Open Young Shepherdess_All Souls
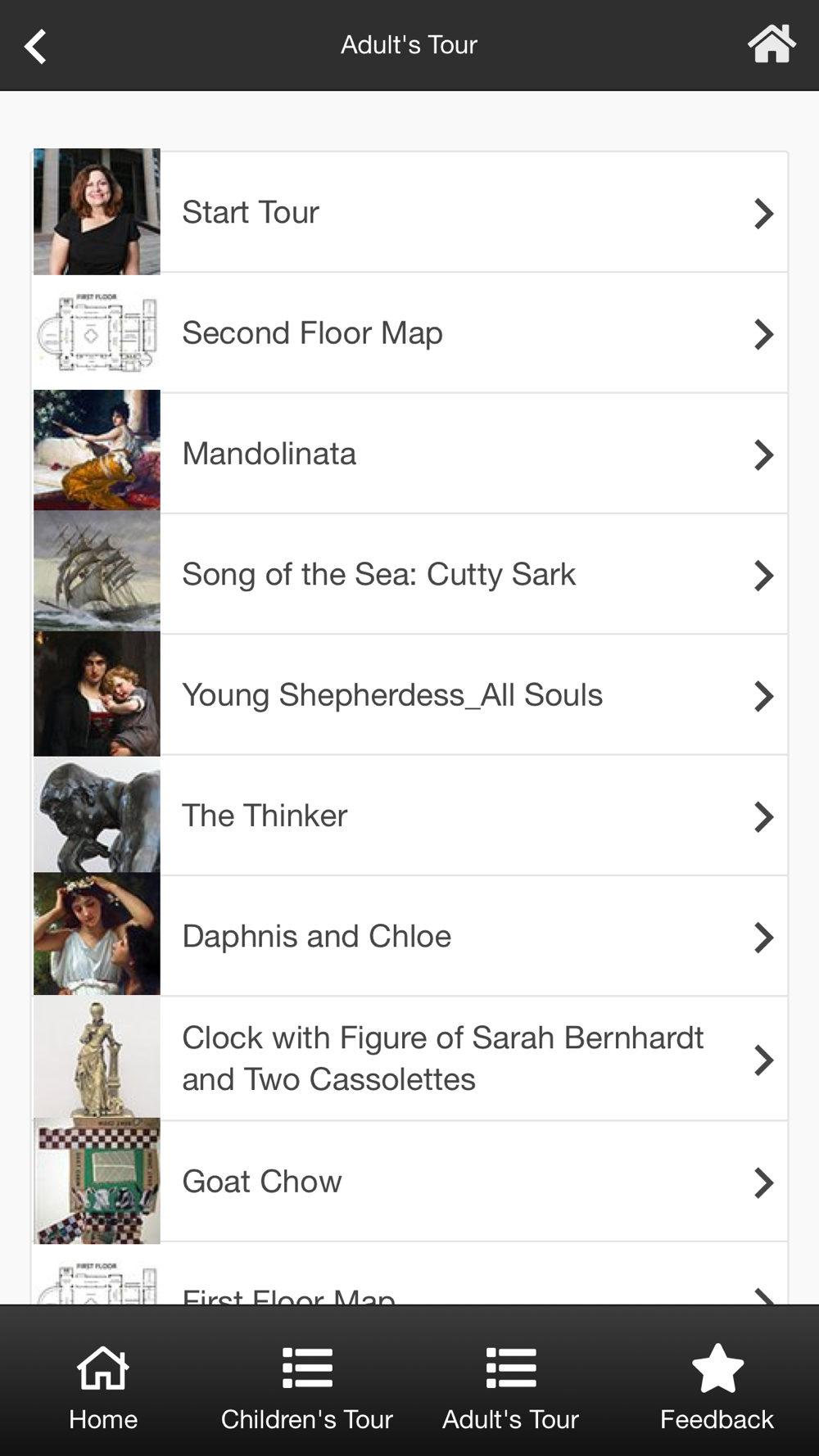Screen dimensions: 819x1456 pyautogui.click(x=410, y=694)
